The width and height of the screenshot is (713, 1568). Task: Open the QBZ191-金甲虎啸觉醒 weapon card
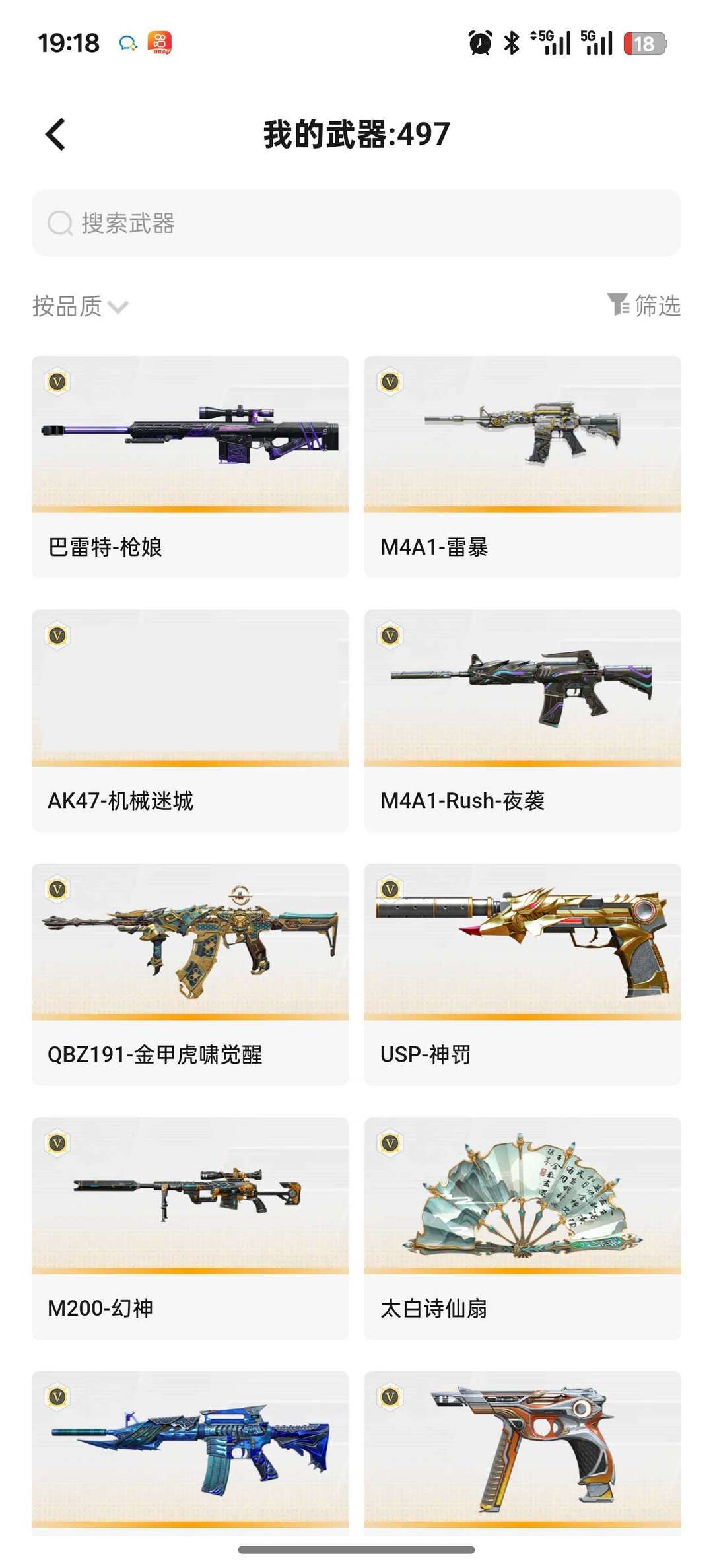190,974
